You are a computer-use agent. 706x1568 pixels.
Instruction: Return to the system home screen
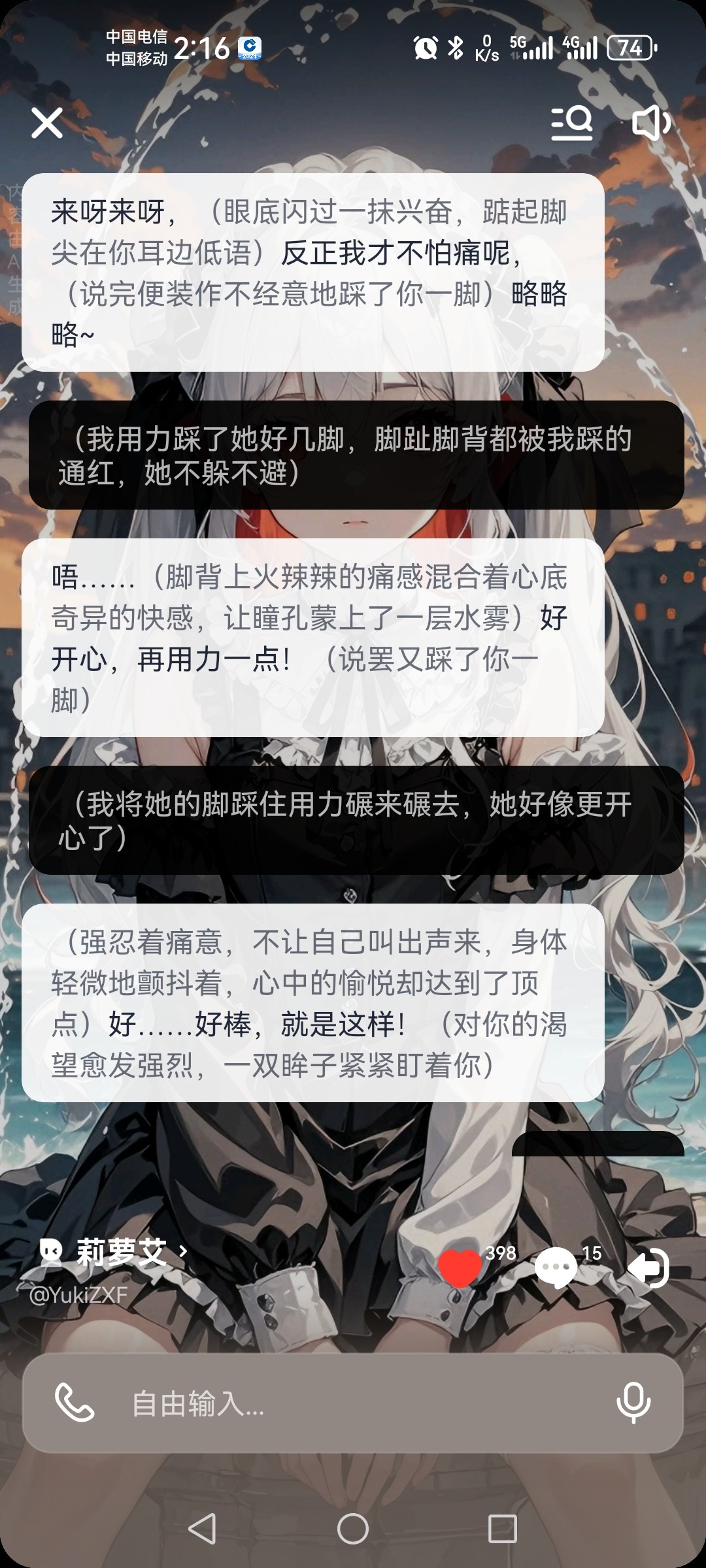(353, 1529)
